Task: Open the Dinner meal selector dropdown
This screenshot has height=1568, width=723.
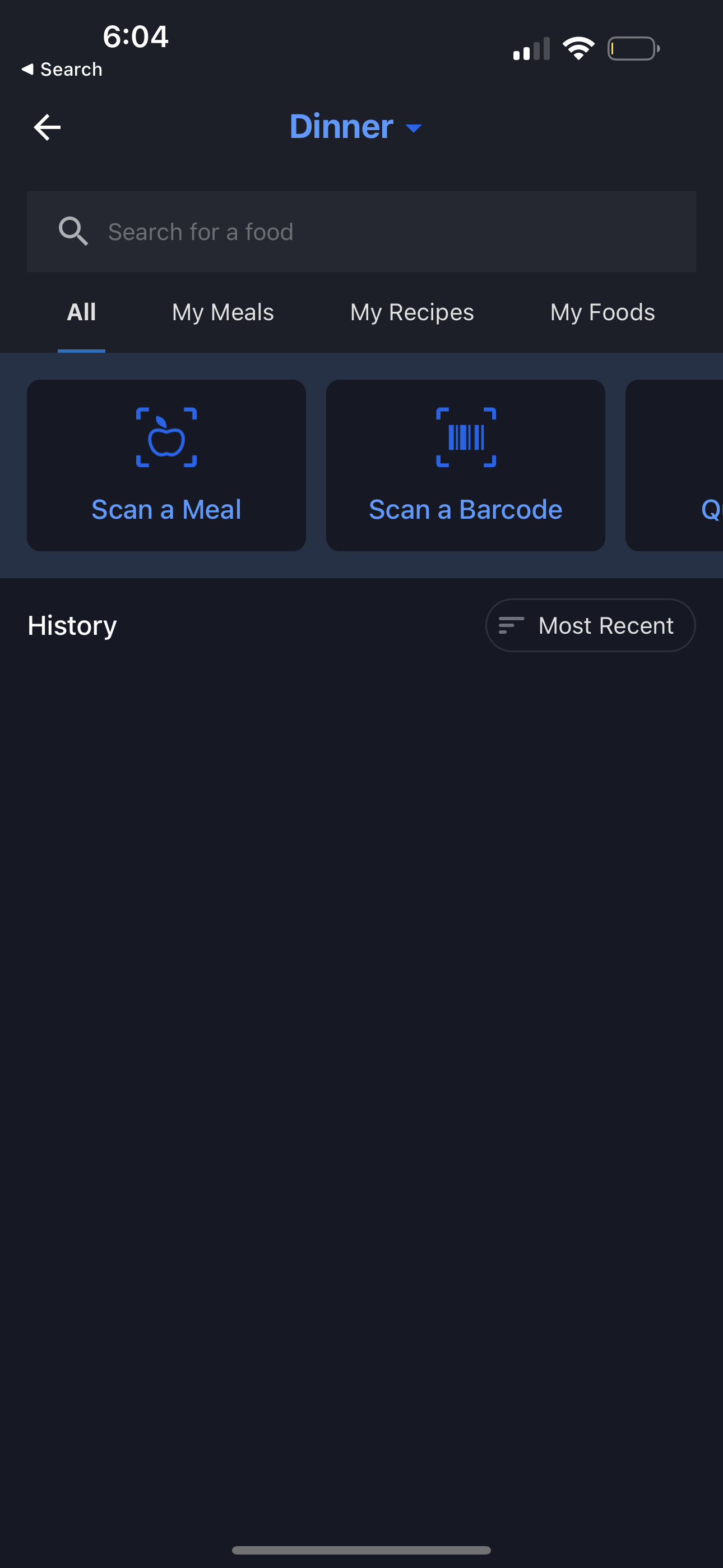Action: tap(356, 127)
